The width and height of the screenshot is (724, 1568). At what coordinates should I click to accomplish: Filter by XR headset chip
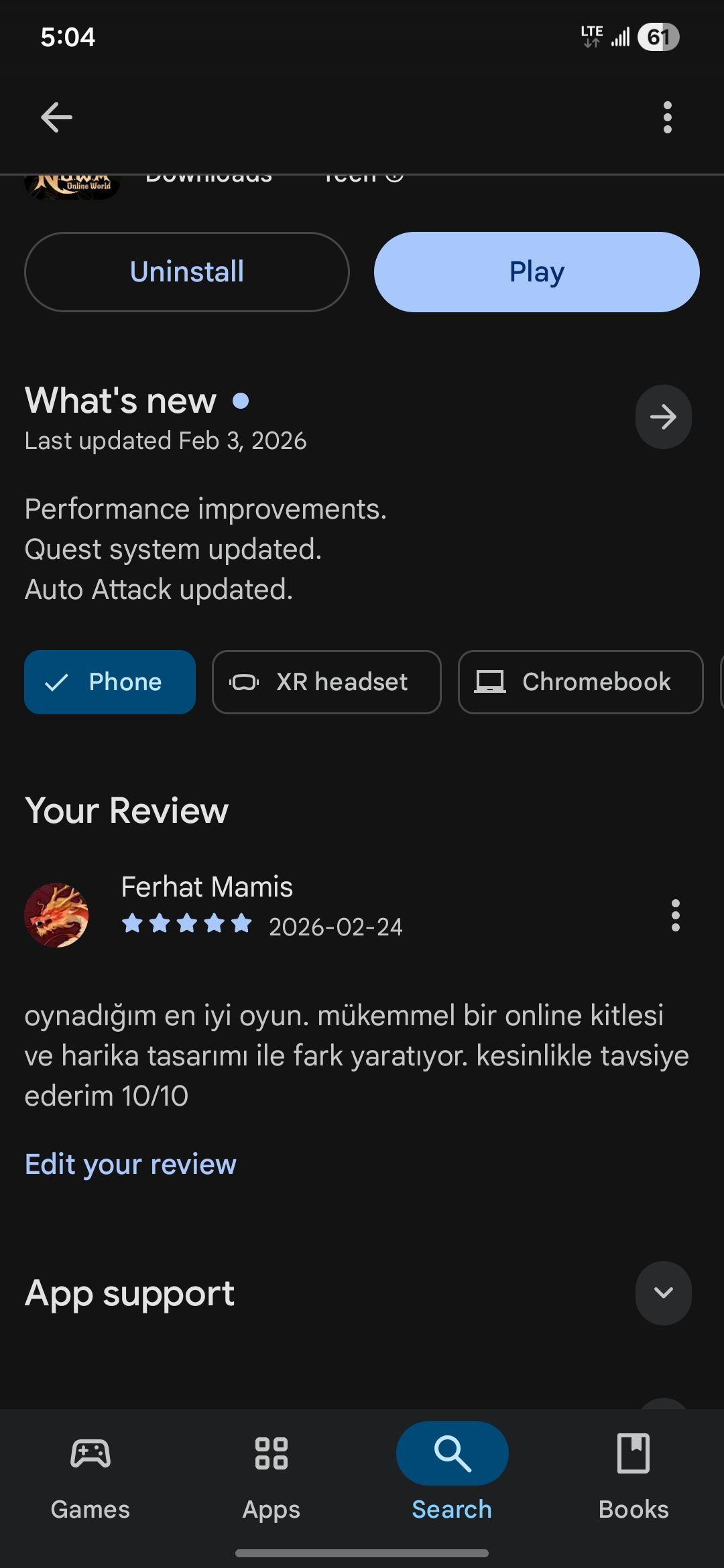tap(326, 682)
